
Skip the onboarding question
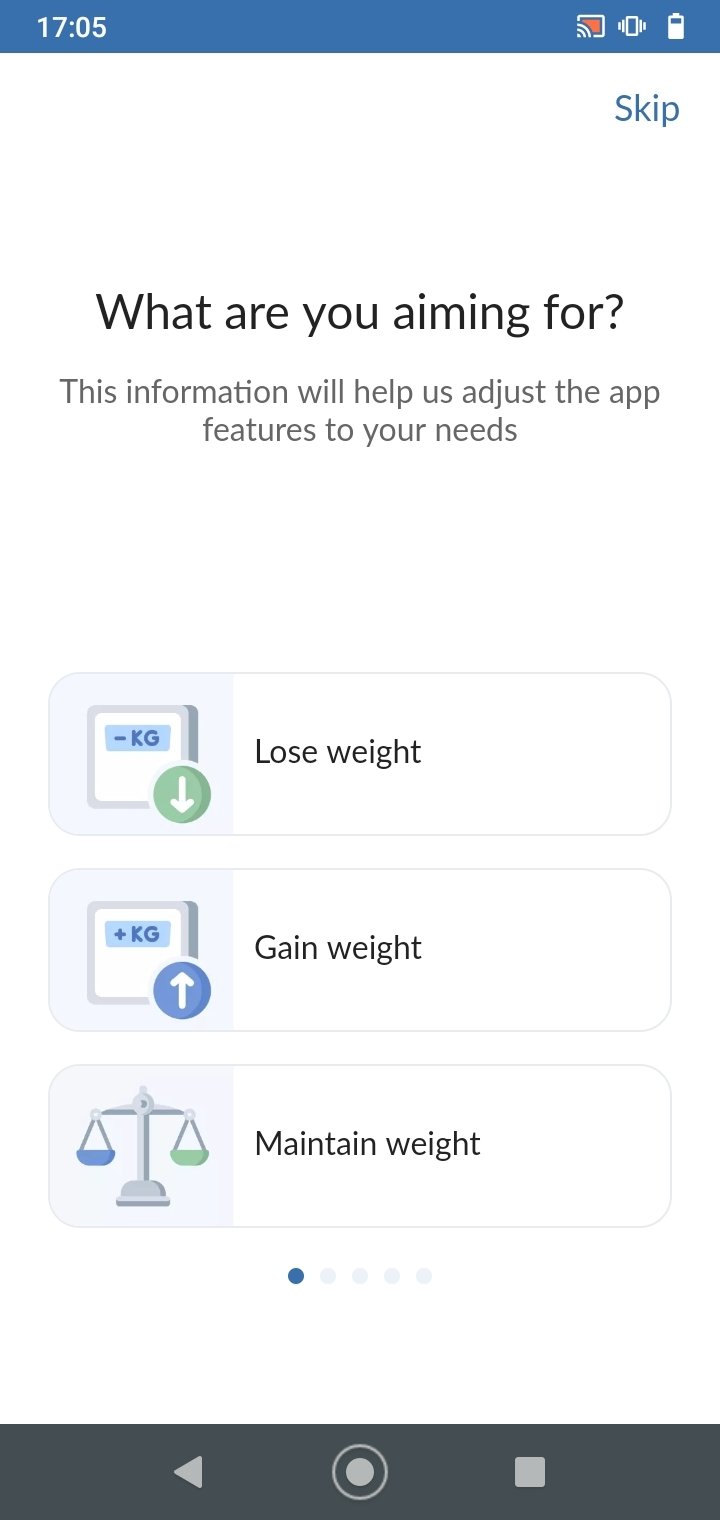pyautogui.click(x=647, y=108)
